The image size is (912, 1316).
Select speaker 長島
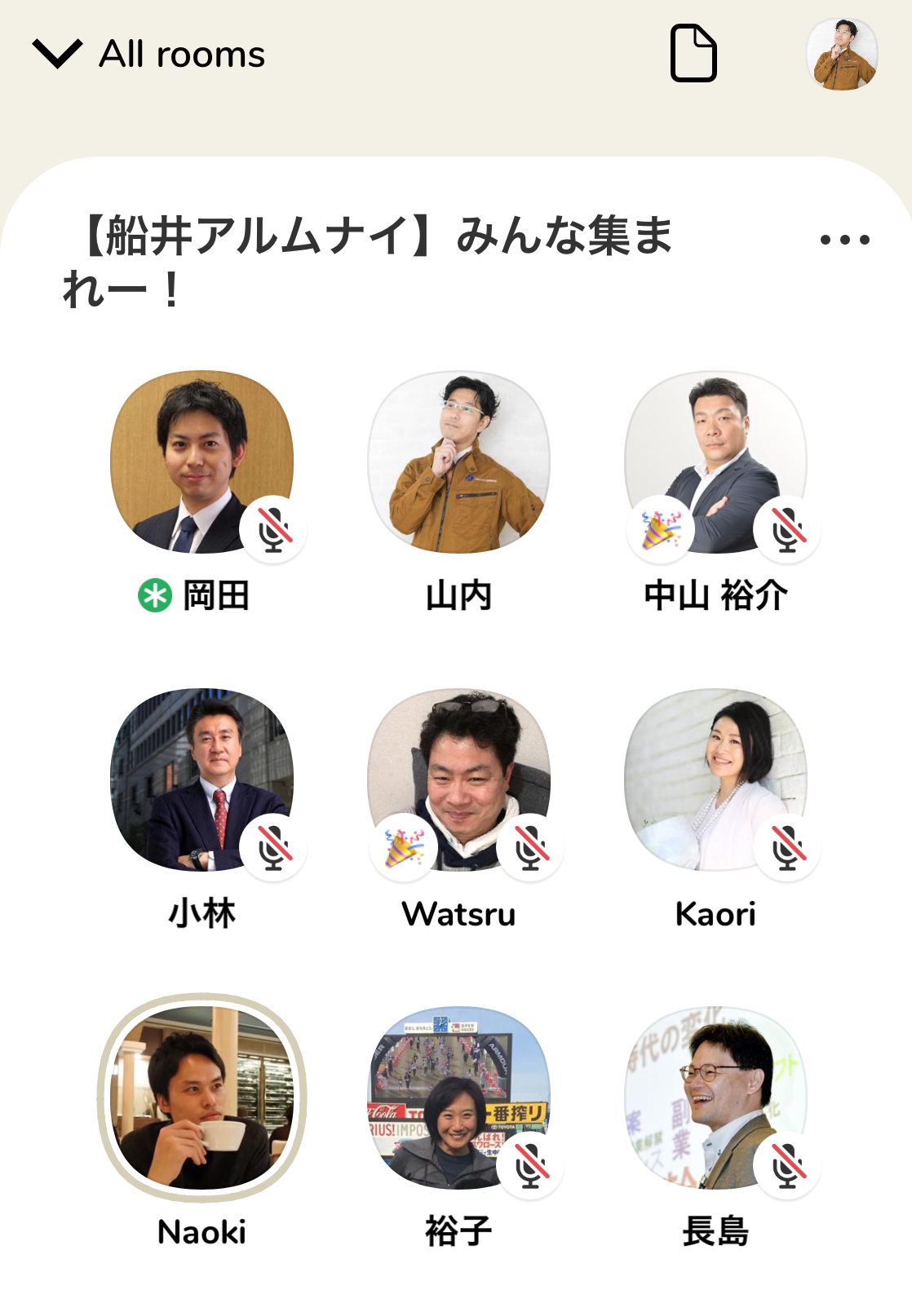[715, 1097]
